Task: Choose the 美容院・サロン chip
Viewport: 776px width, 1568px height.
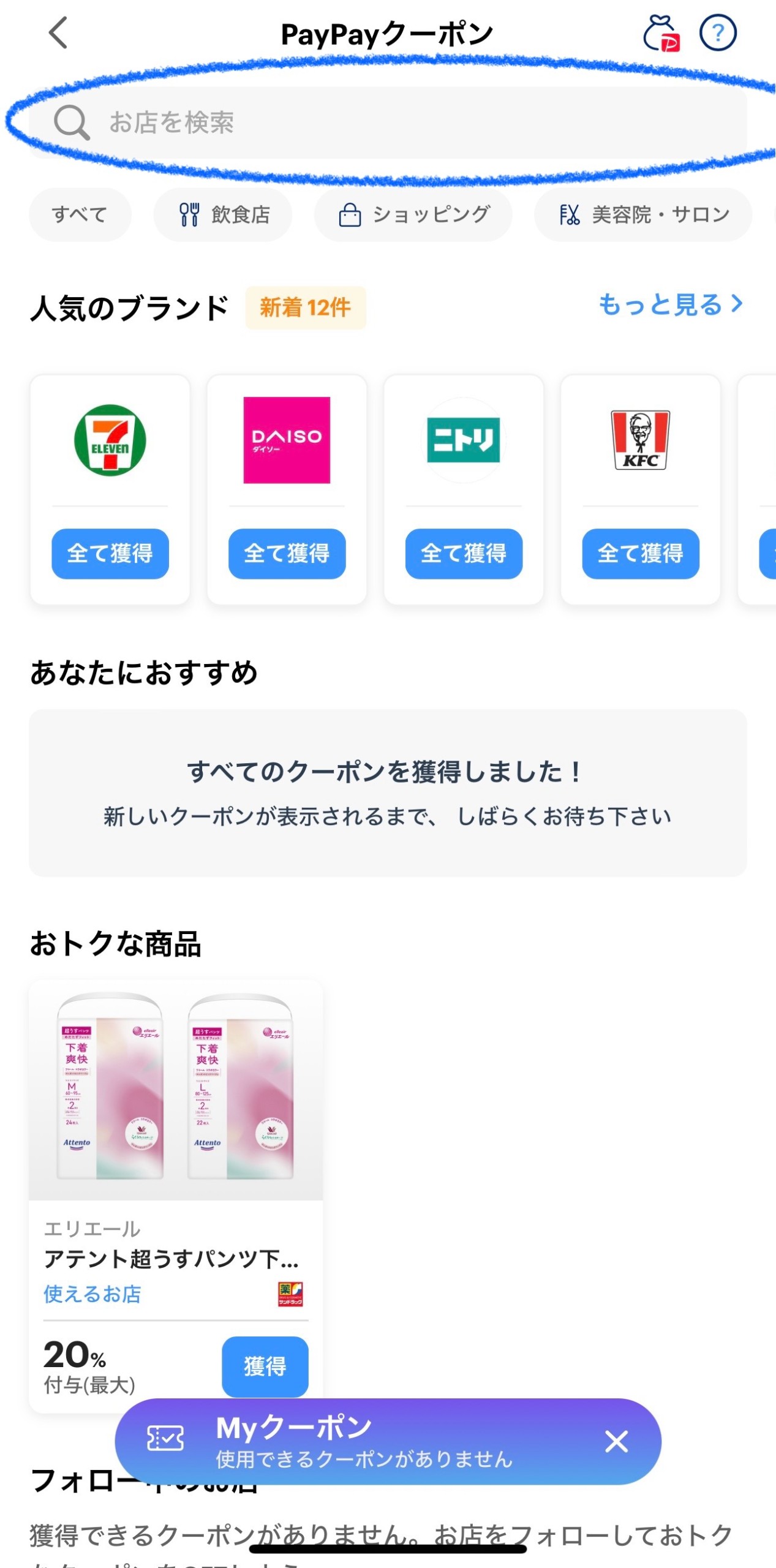Action: (x=643, y=214)
